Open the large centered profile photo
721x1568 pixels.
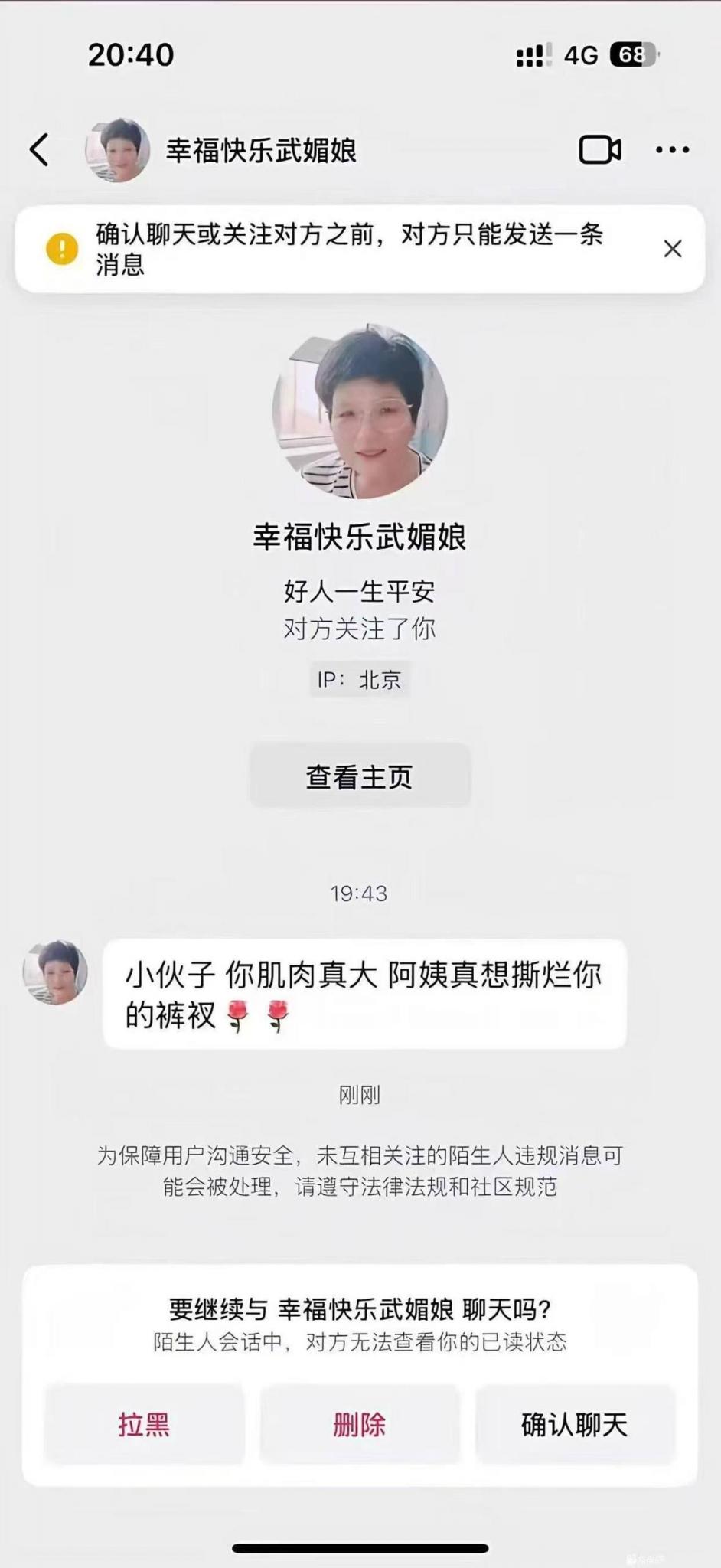360,411
